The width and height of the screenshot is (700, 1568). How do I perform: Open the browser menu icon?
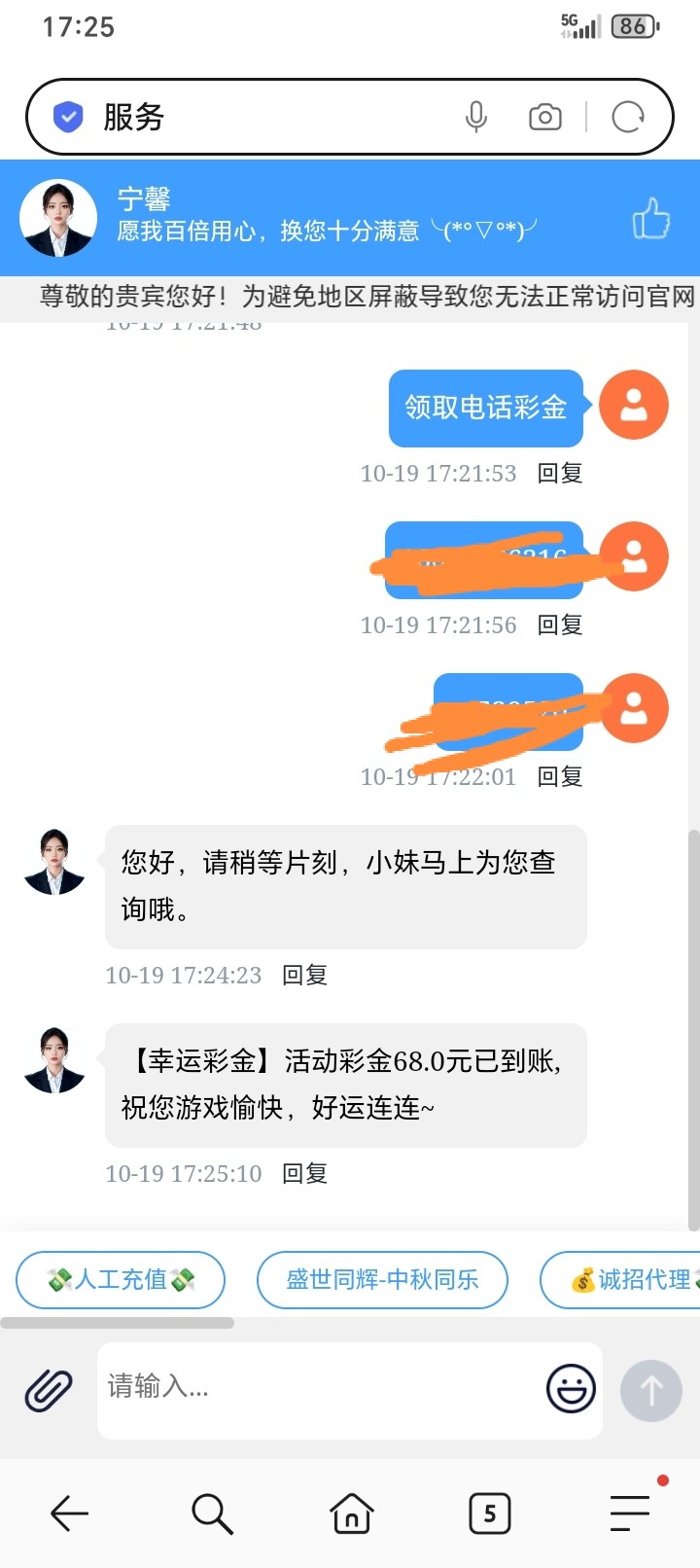click(630, 1514)
